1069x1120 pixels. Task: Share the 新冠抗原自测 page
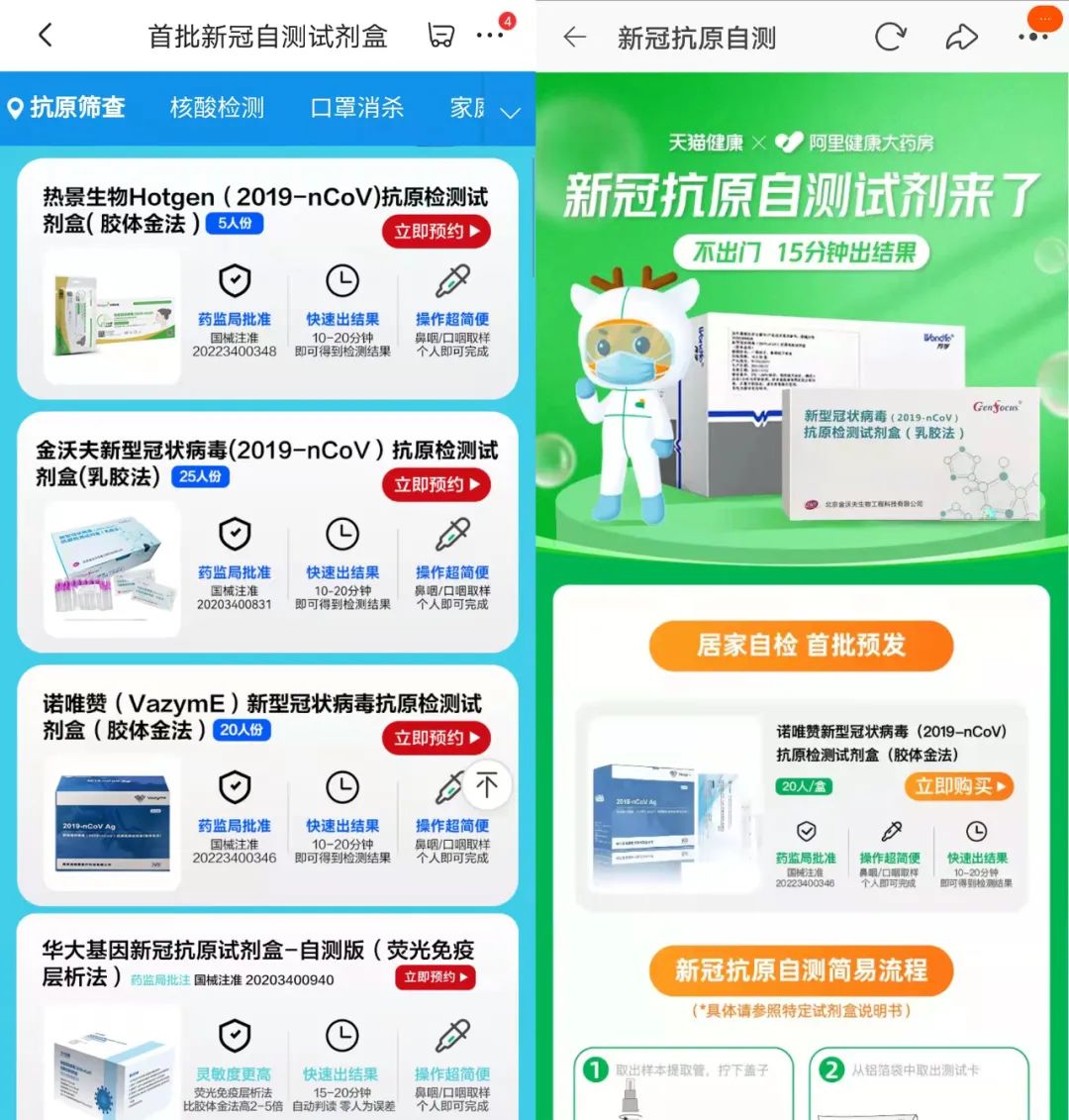point(961,38)
